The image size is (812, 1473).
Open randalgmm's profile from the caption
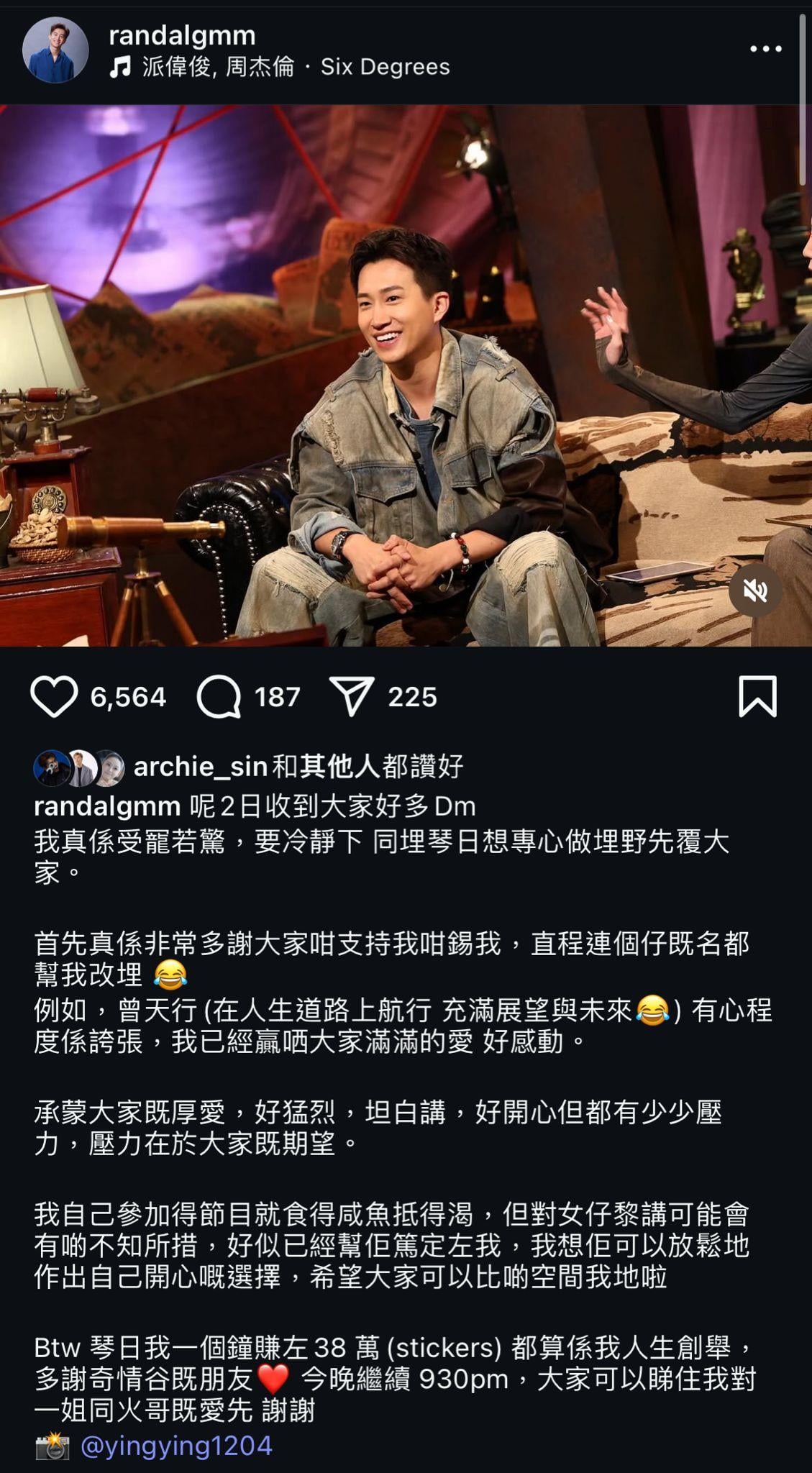tap(107, 806)
